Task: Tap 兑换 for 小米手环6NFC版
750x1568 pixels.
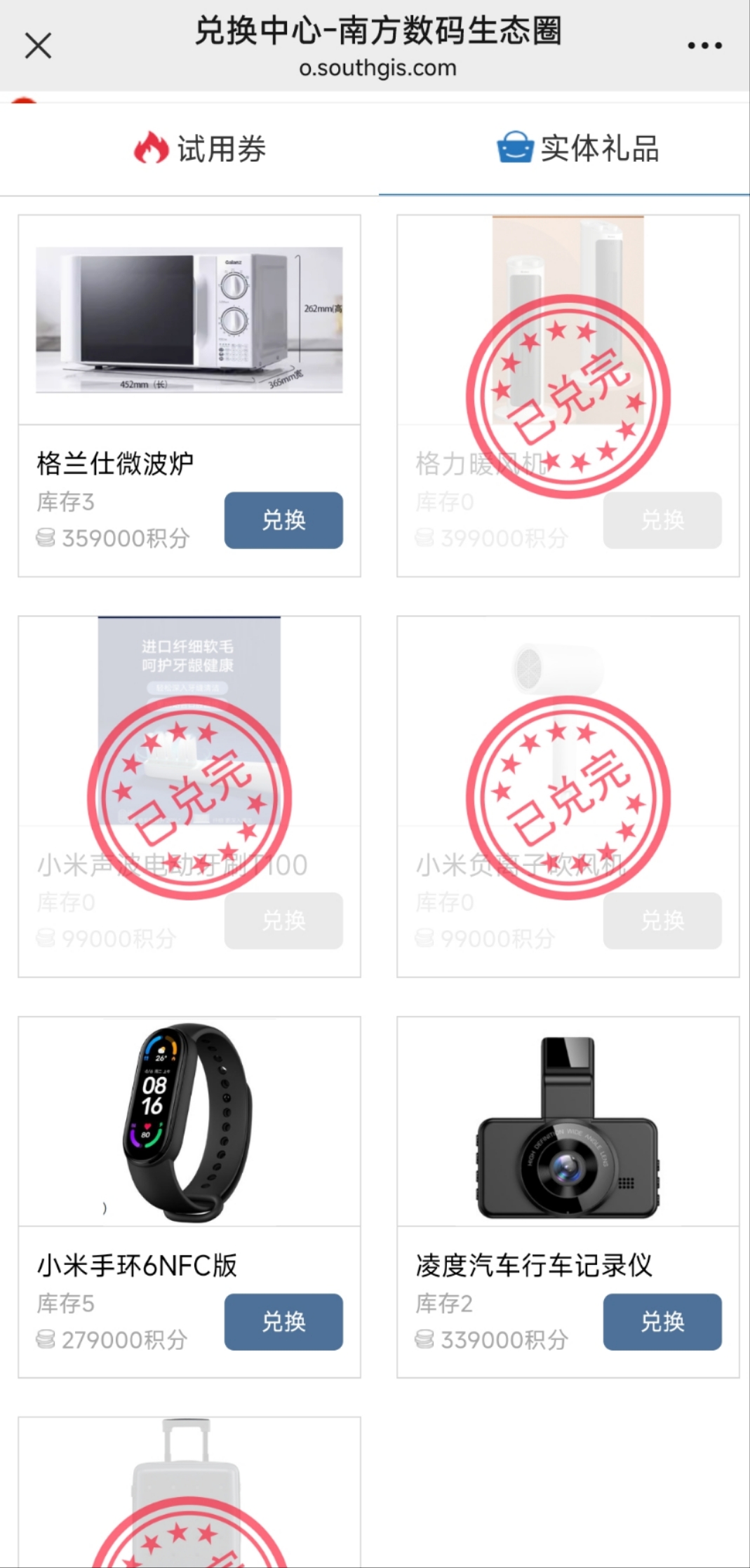Action: coord(283,1322)
